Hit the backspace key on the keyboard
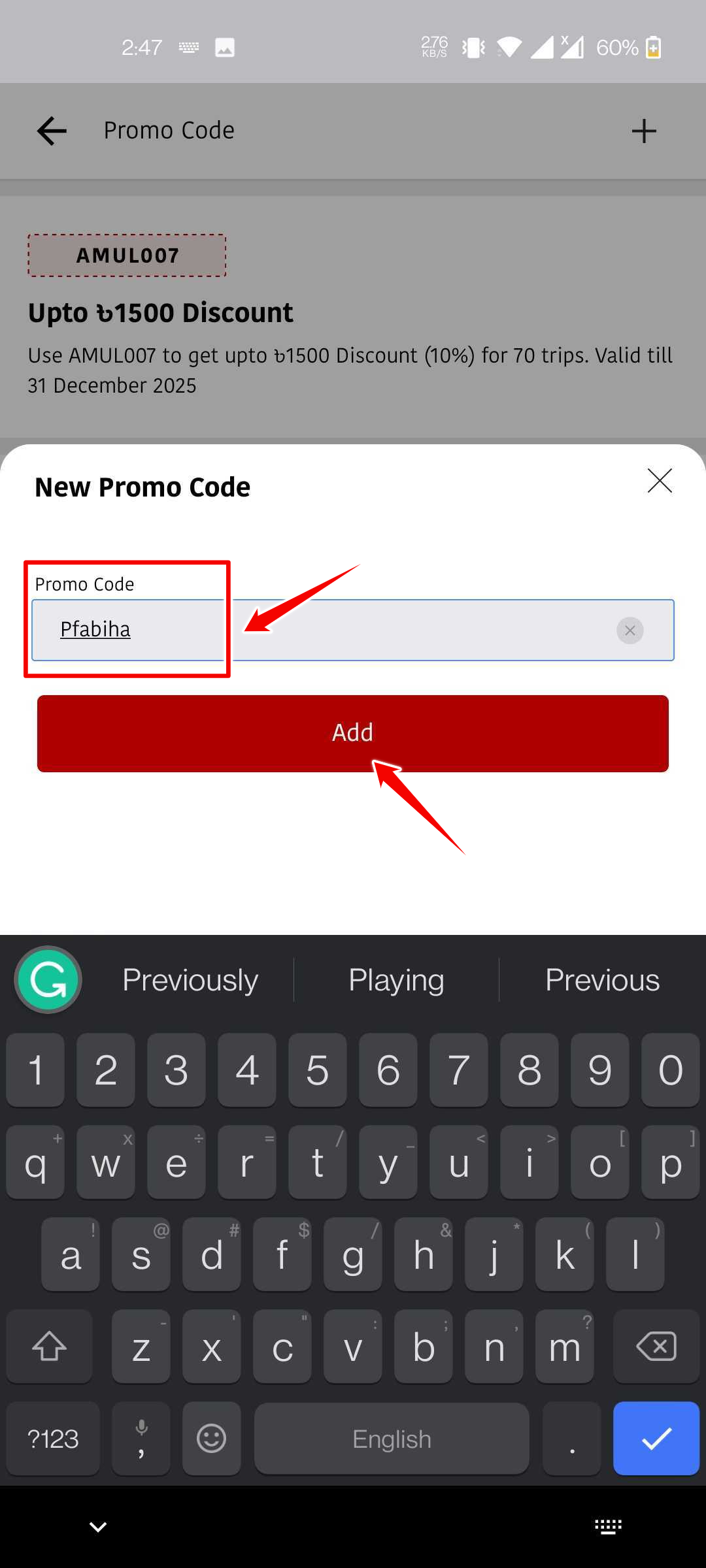 click(x=656, y=1347)
